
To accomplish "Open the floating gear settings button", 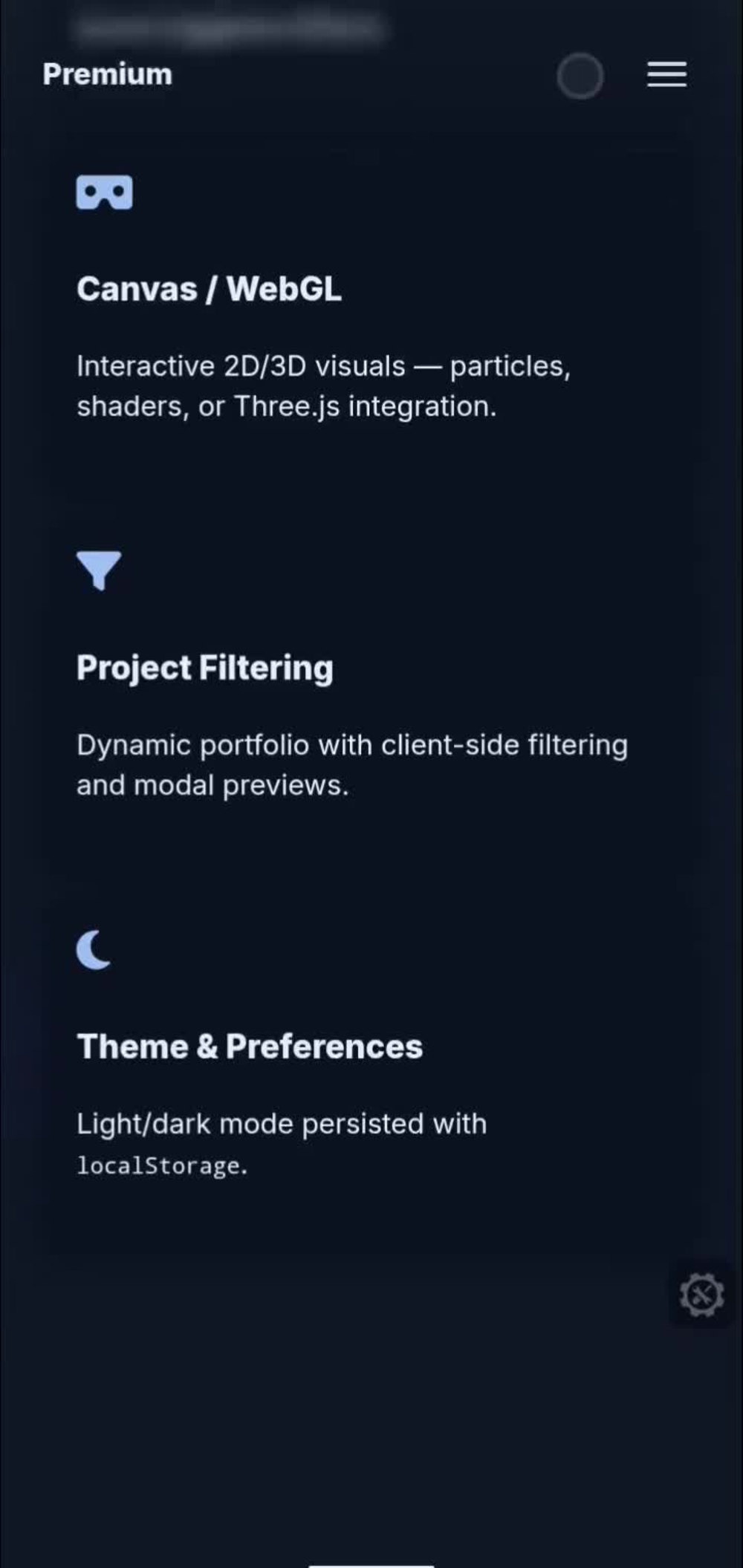I will click(x=701, y=1295).
